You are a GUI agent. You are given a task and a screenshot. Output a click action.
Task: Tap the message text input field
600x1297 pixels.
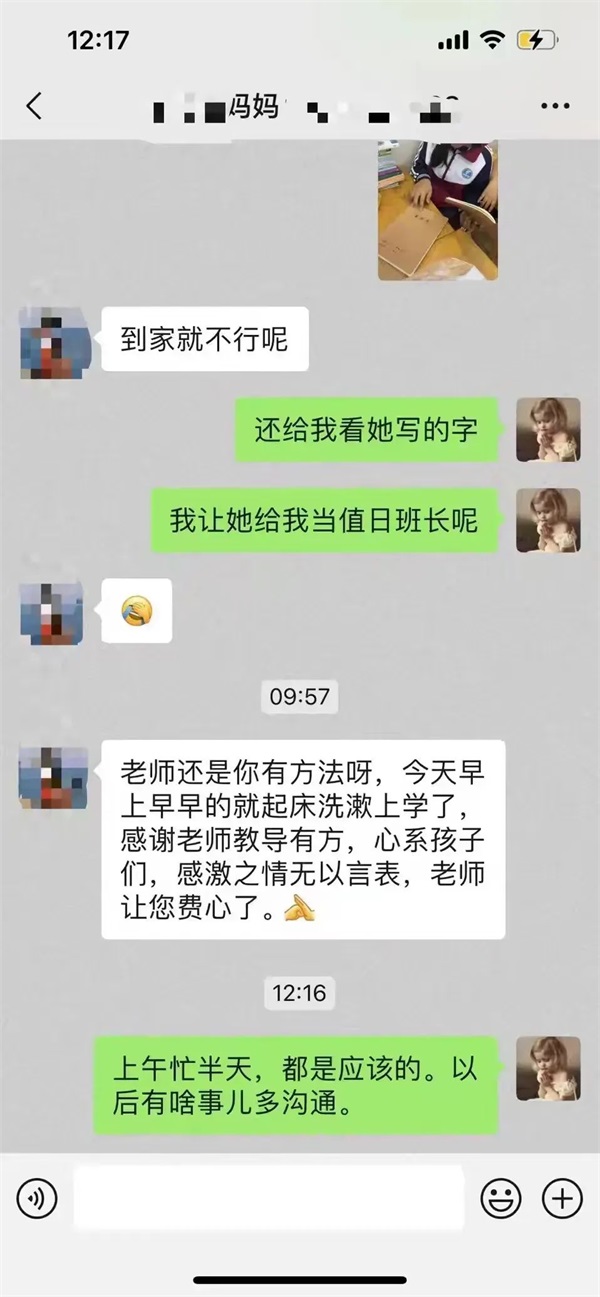268,1198
